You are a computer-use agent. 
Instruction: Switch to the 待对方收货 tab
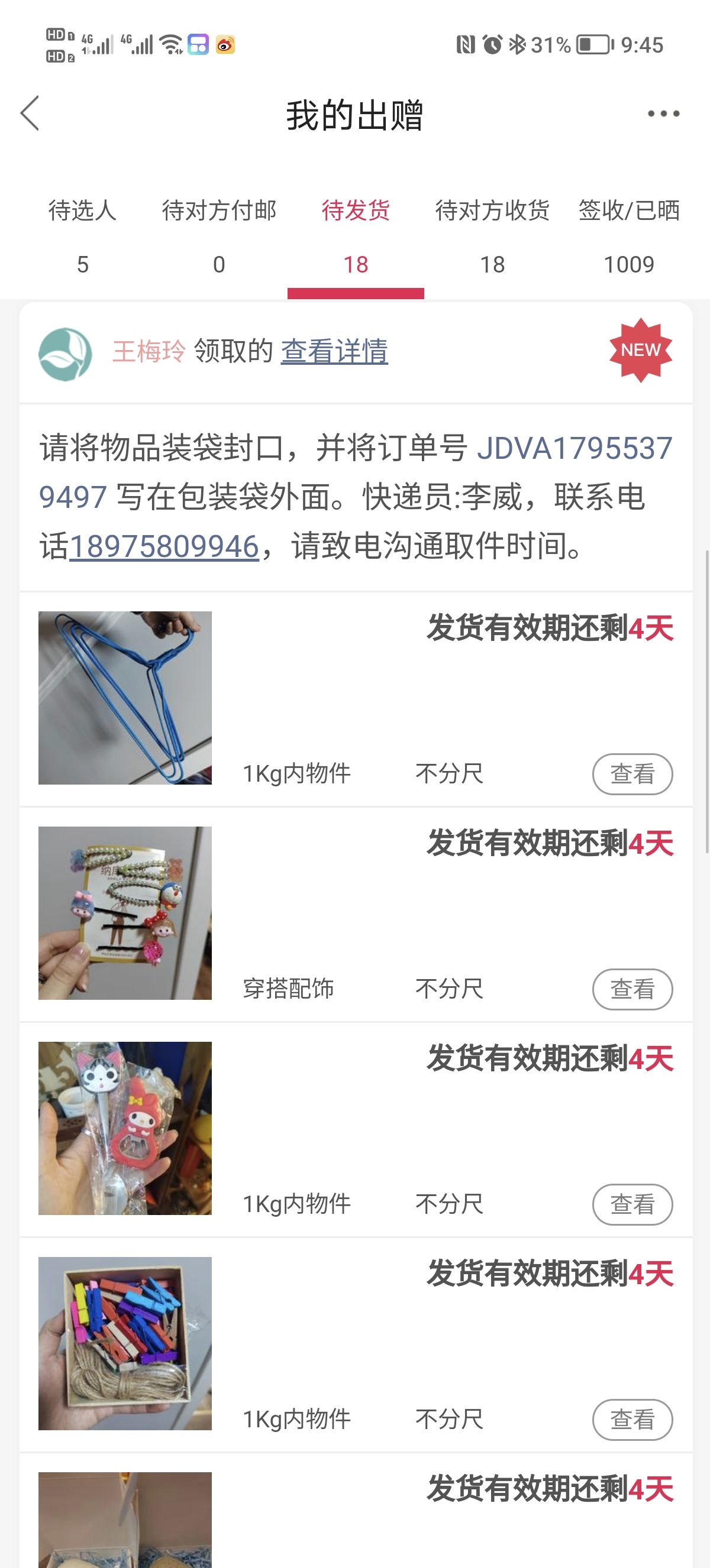pyautogui.click(x=492, y=238)
